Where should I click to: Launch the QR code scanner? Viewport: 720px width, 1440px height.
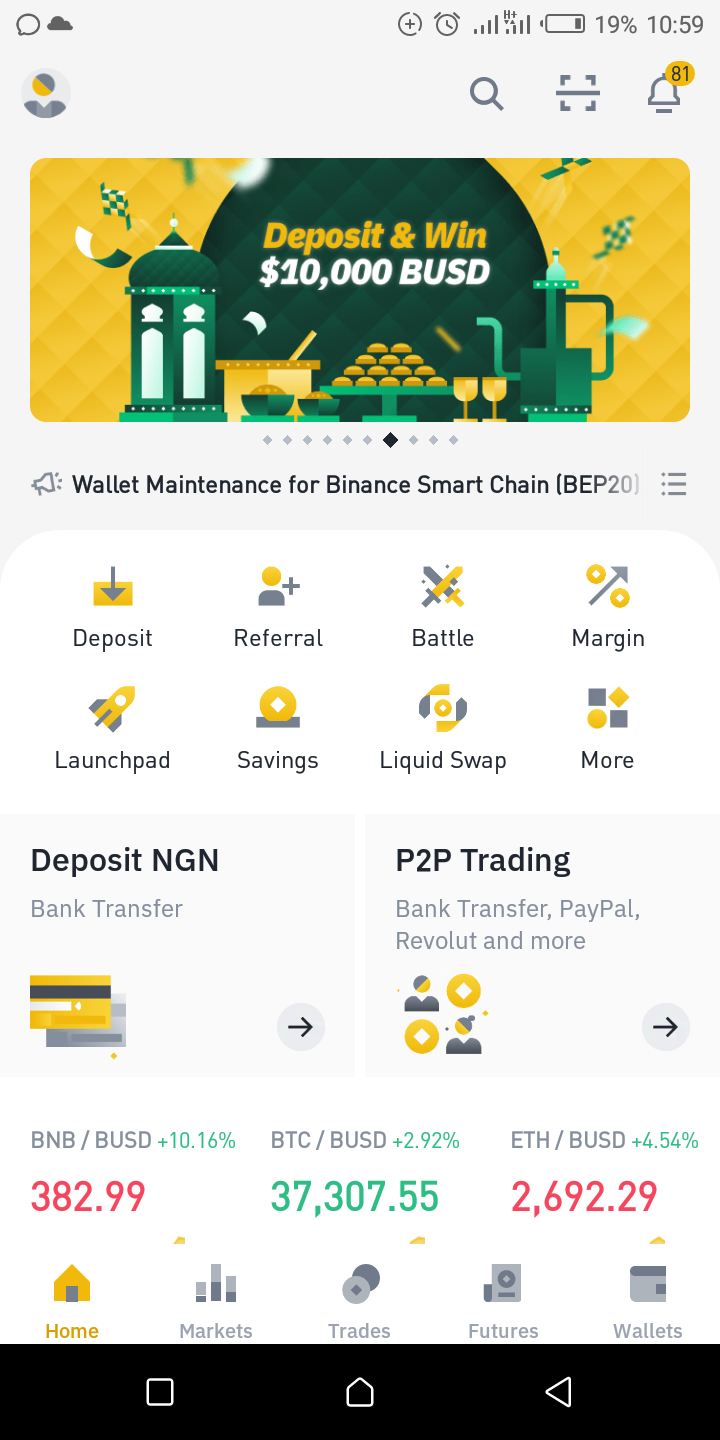(577, 94)
